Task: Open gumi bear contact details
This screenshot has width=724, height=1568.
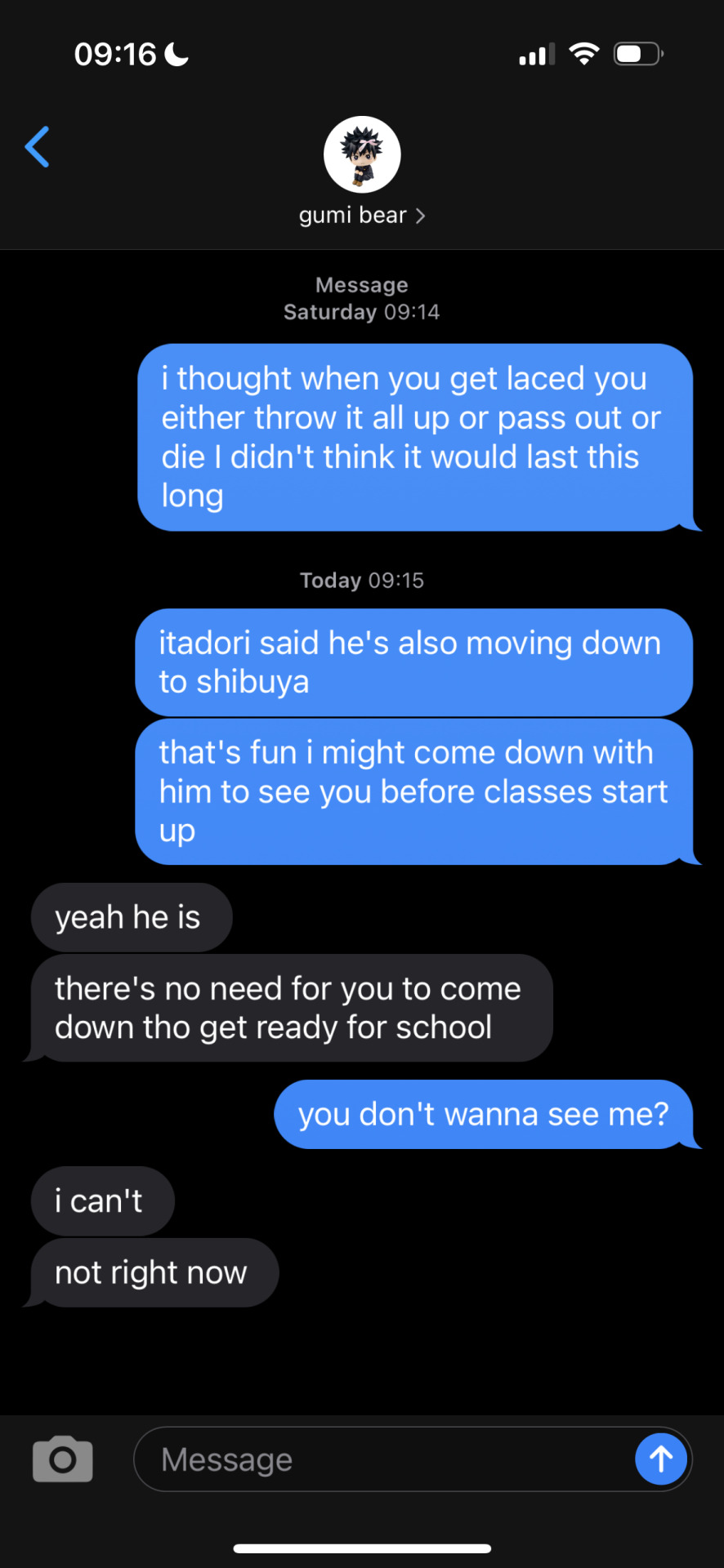Action: tap(362, 216)
